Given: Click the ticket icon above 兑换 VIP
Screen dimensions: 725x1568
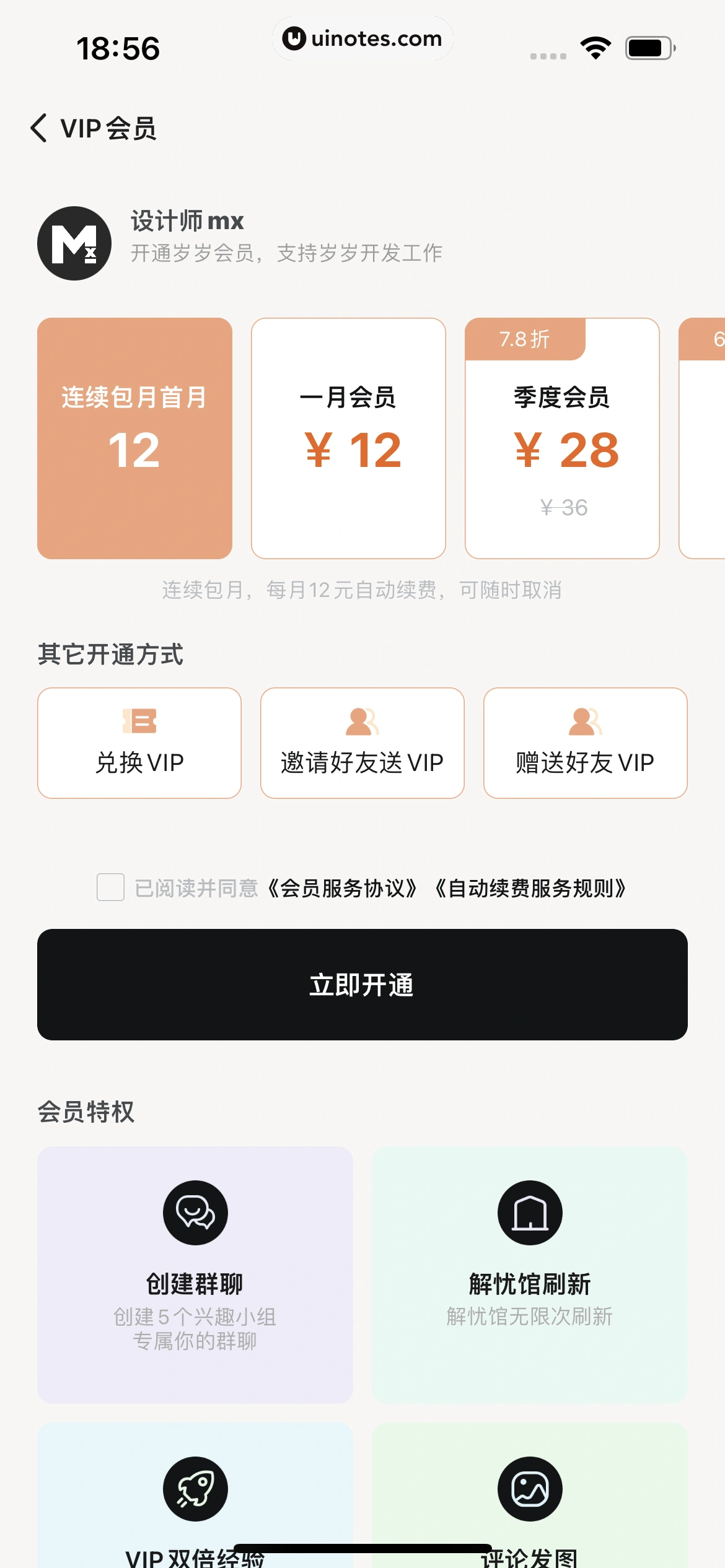Looking at the screenshot, I should (x=139, y=722).
